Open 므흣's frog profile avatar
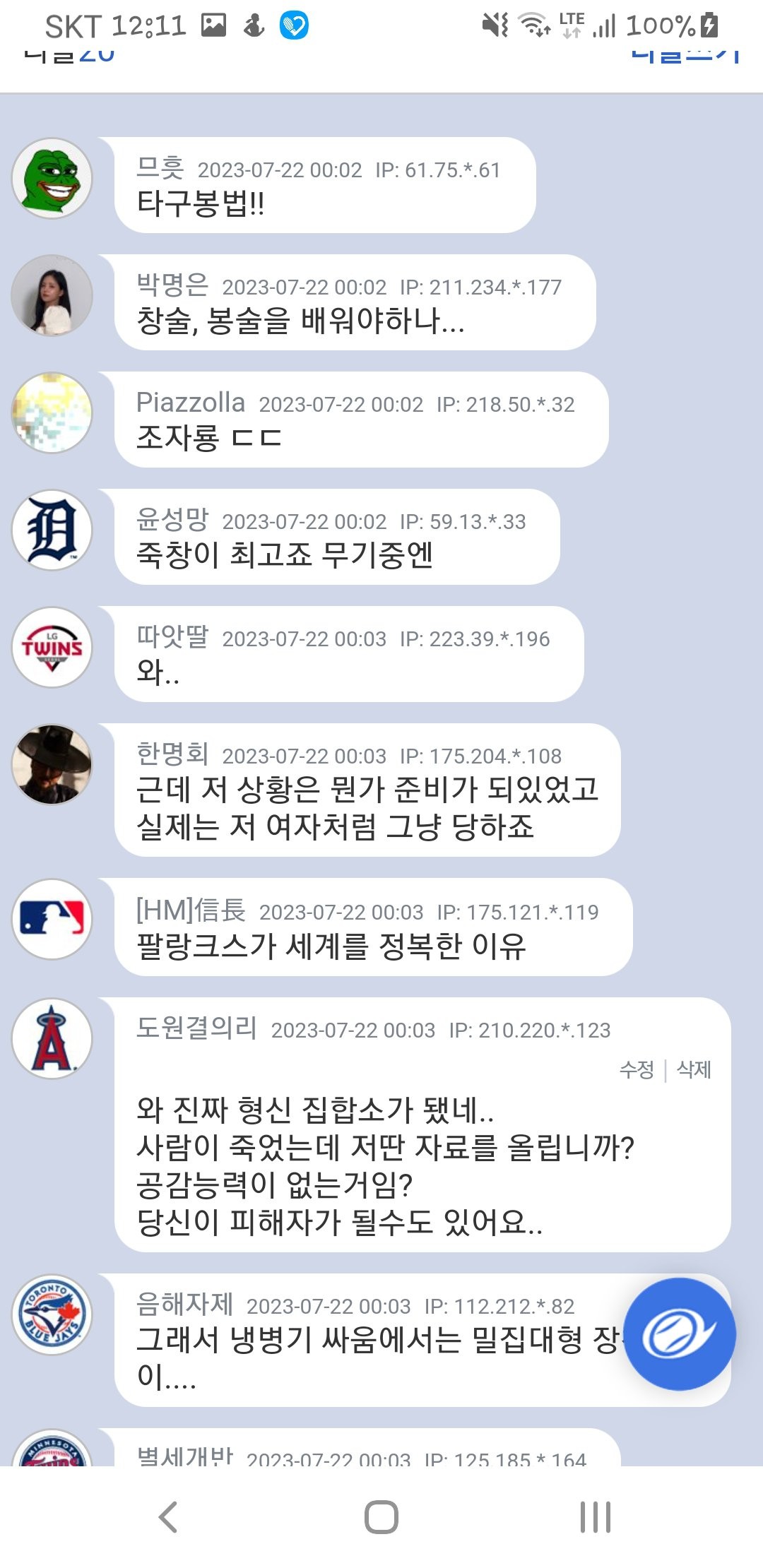This screenshot has width=763, height=1568. coord(52,178)
